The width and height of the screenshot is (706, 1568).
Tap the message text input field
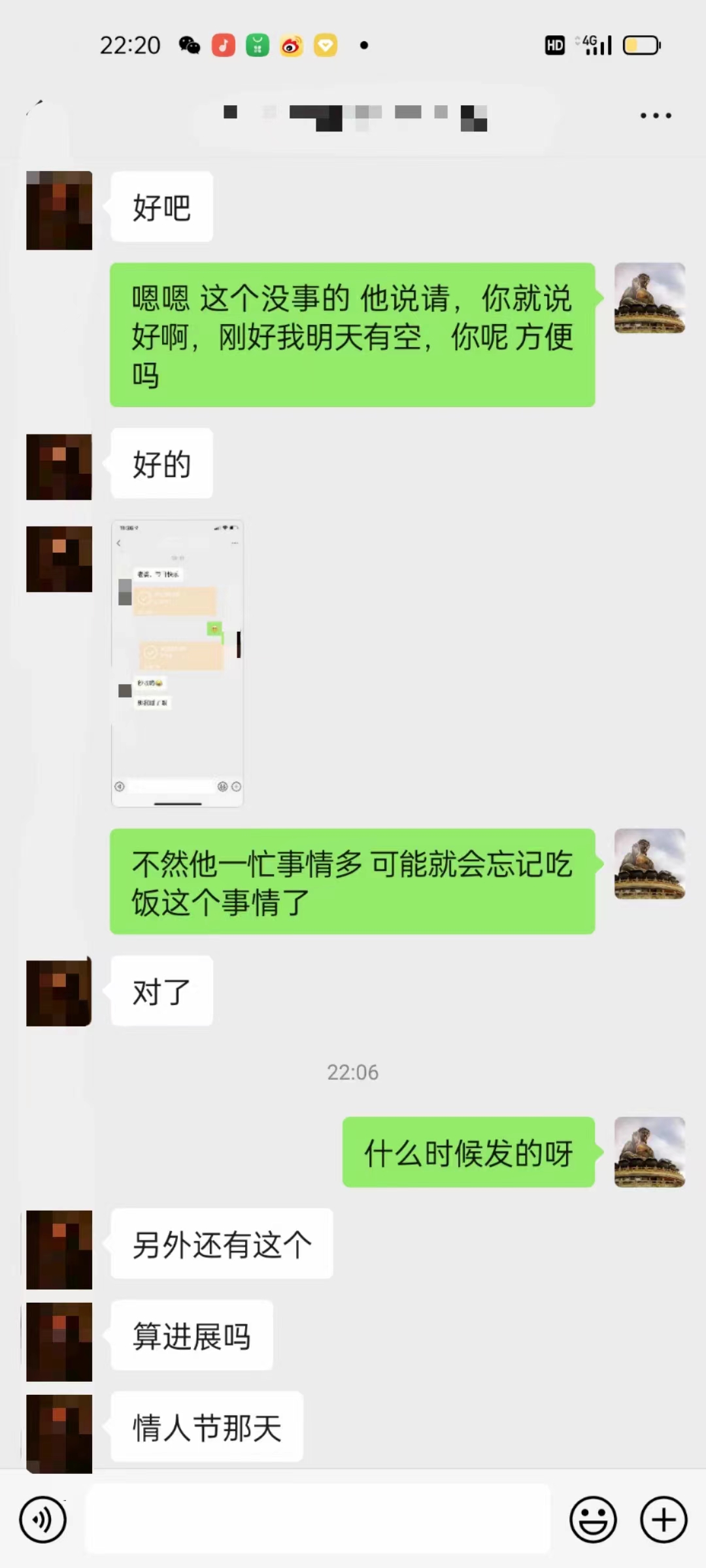click(x=318, y=1520)
